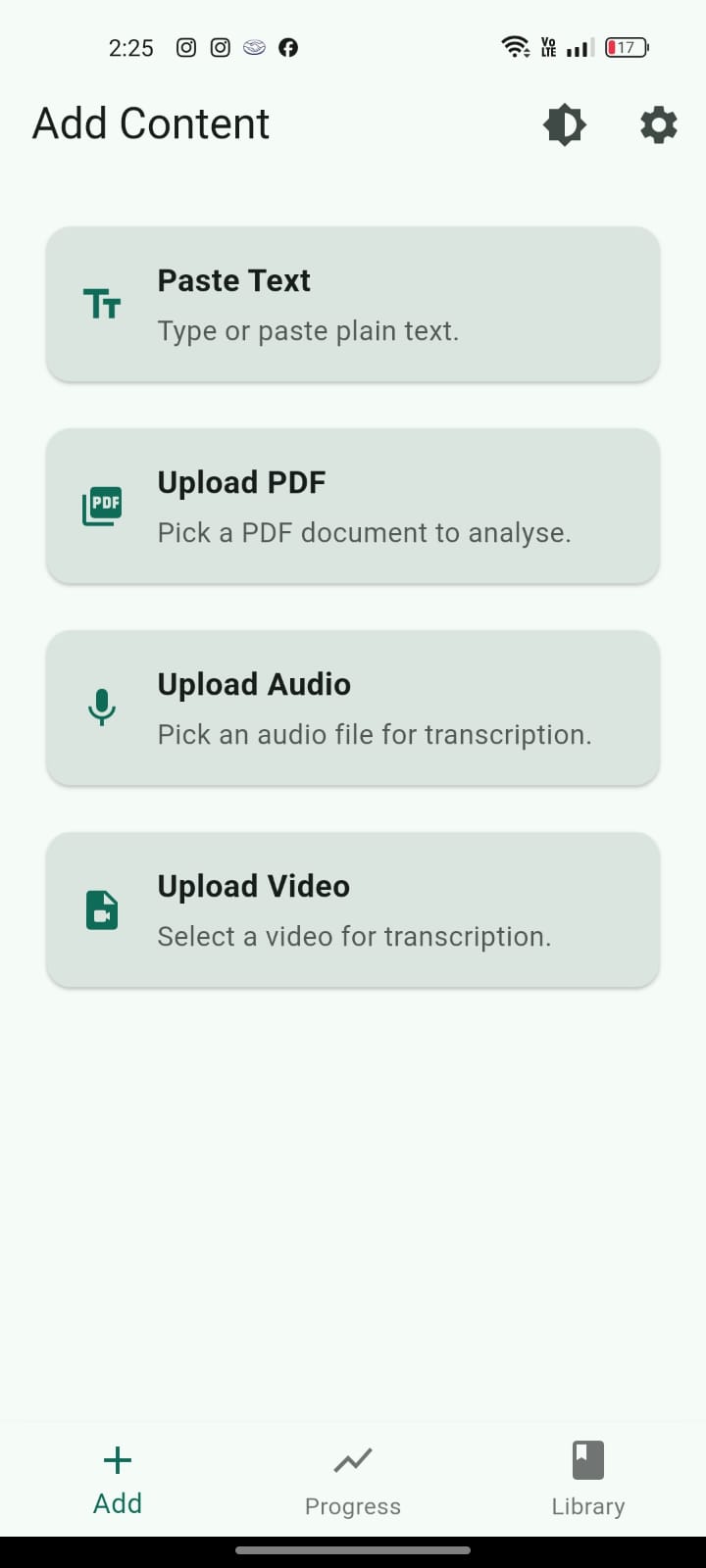Open the Paste Text card
706x1568 pixels.
[353, 305]
